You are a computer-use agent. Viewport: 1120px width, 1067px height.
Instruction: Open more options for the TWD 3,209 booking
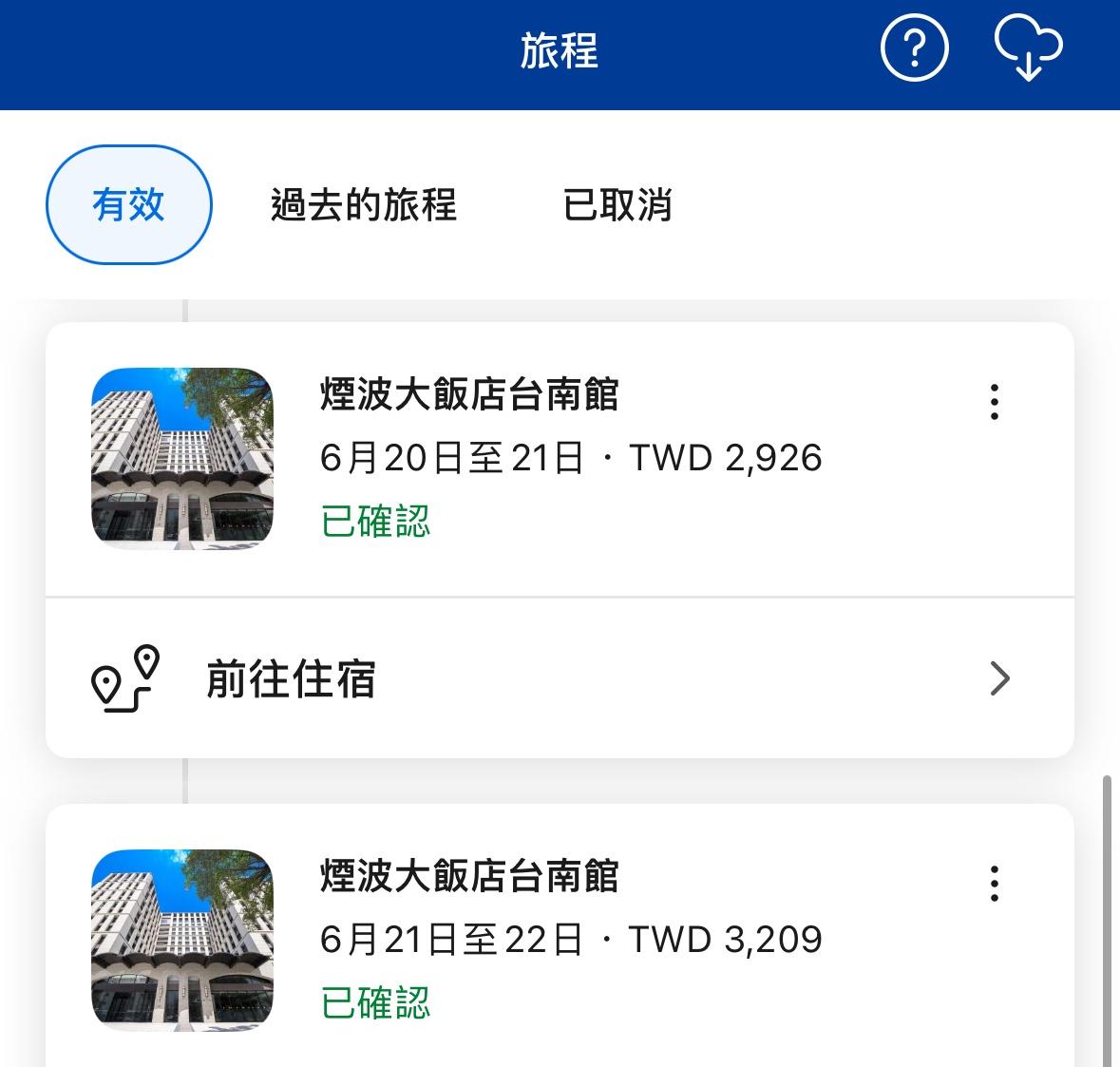point(994,884)
